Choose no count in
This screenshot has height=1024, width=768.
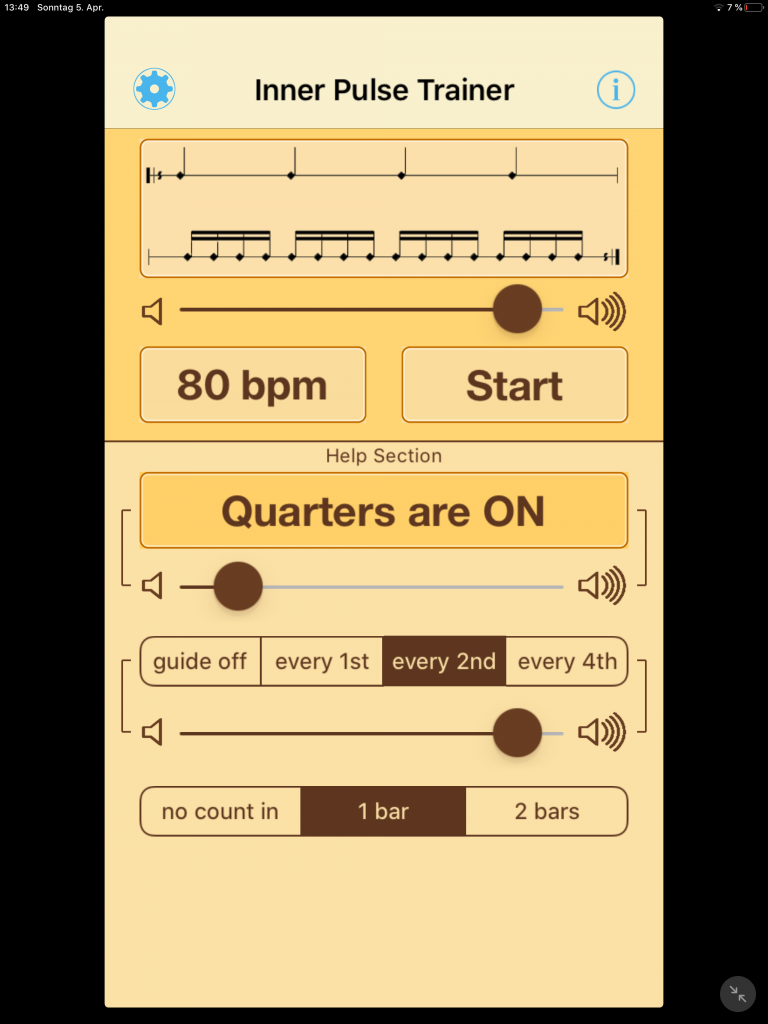tap(220, 811)
